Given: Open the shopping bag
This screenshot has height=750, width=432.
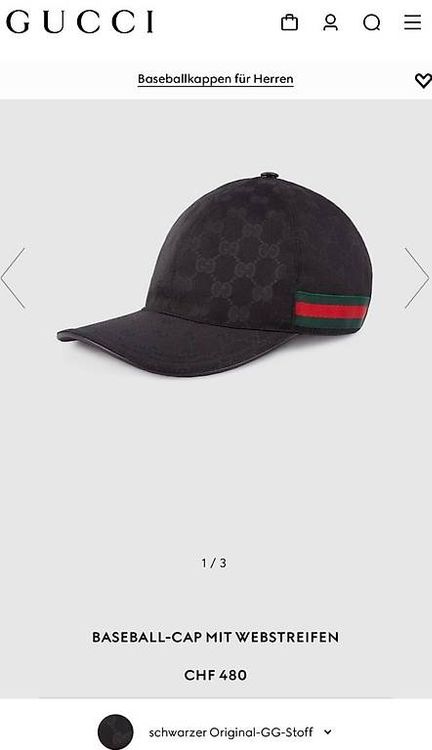Looking at the screenshot, I should tap(289, 22).
